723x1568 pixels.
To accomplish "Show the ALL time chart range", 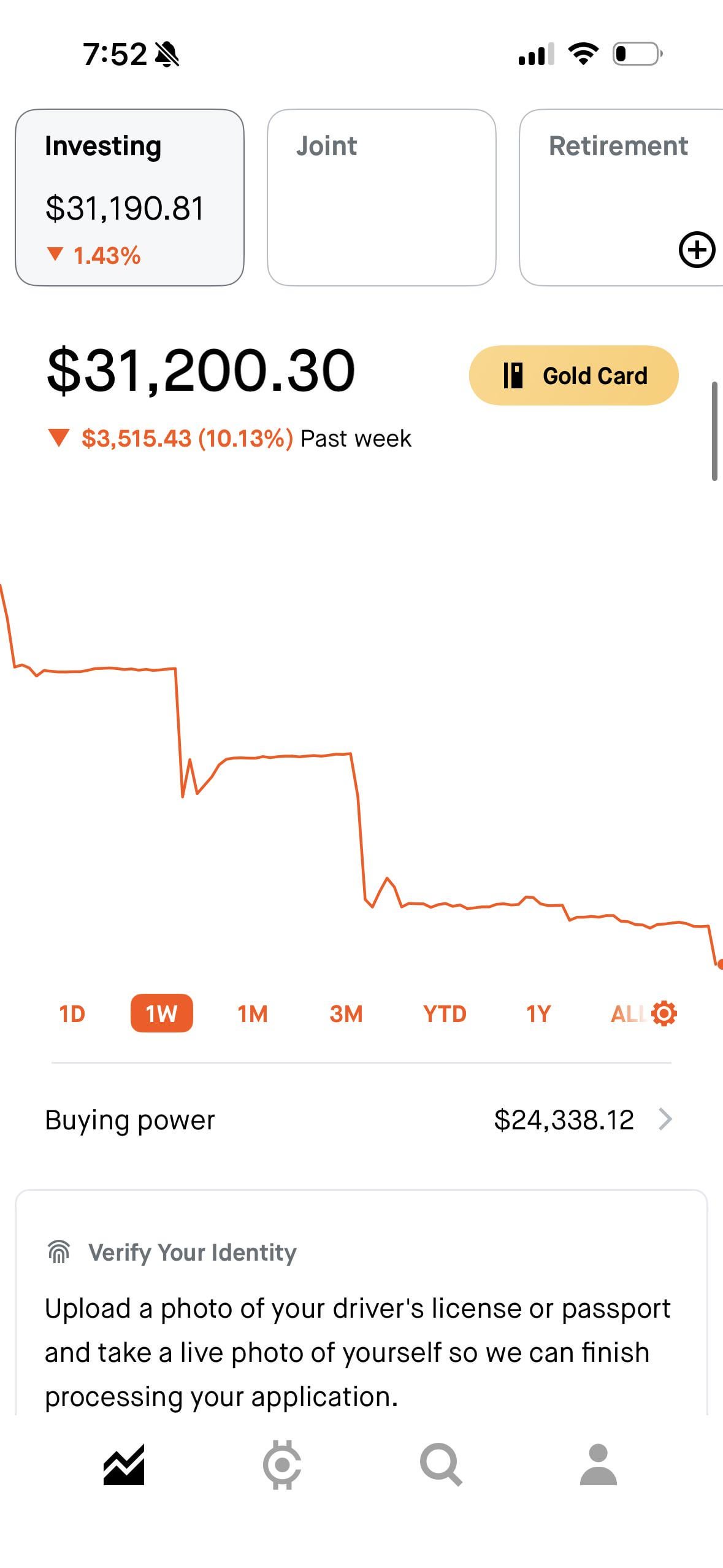I will pos(625,1013).
